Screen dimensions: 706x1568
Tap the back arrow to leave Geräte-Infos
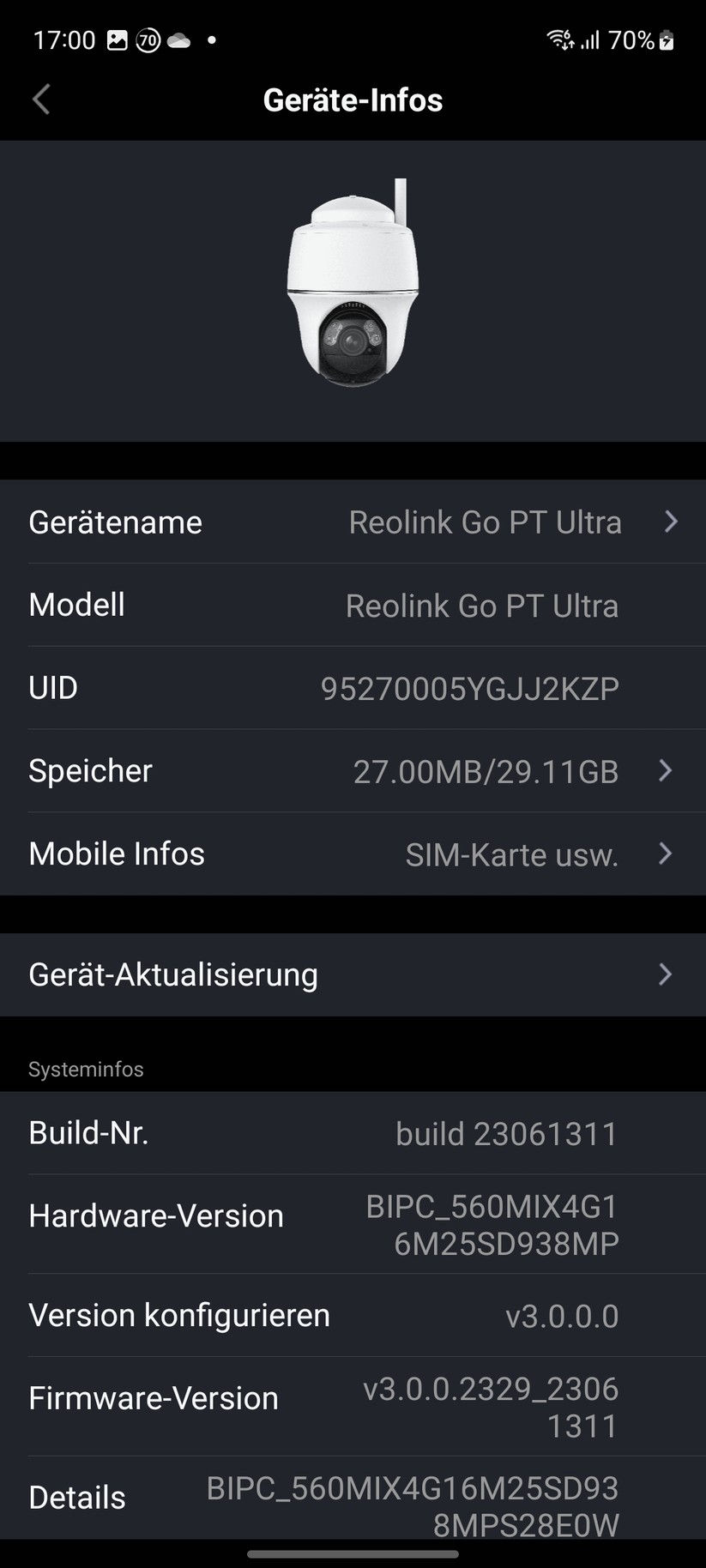pos(40,100)
